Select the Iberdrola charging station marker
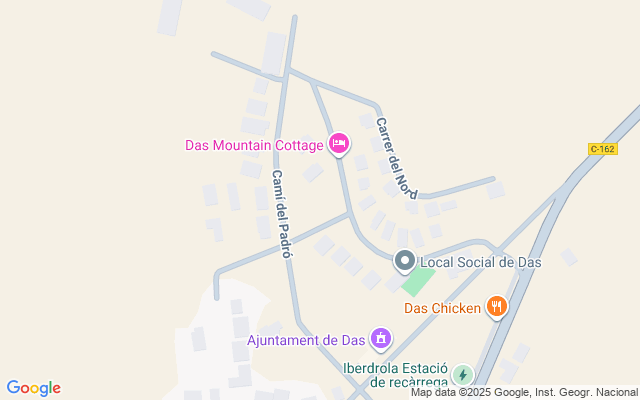Screen dimensions: 640x400 [x=462, y=375]
